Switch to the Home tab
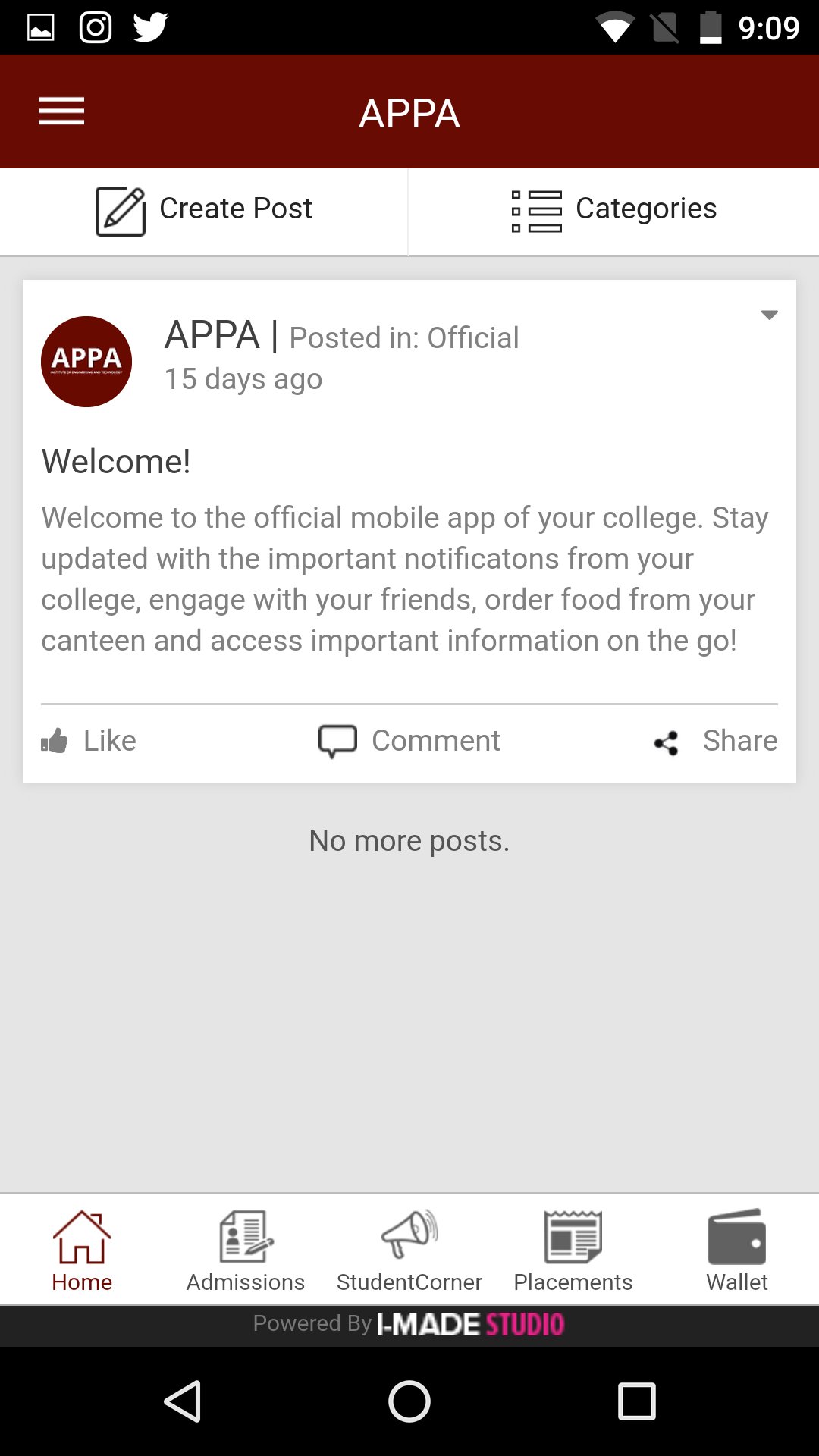This screenshot has width=819, height=1456. (82, 1250)
